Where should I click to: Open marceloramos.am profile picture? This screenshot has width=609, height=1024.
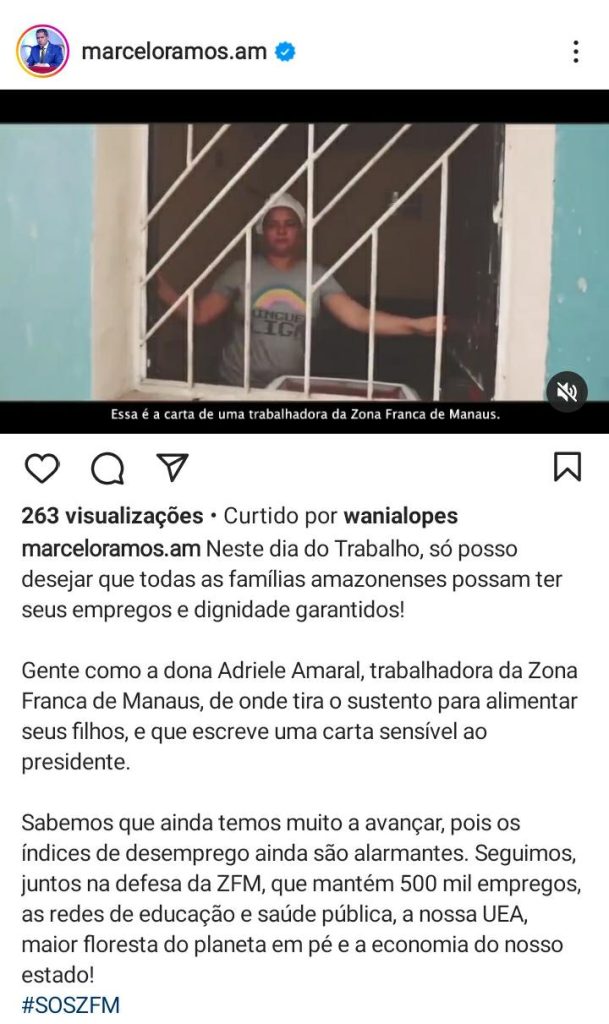tap(42, 51)
